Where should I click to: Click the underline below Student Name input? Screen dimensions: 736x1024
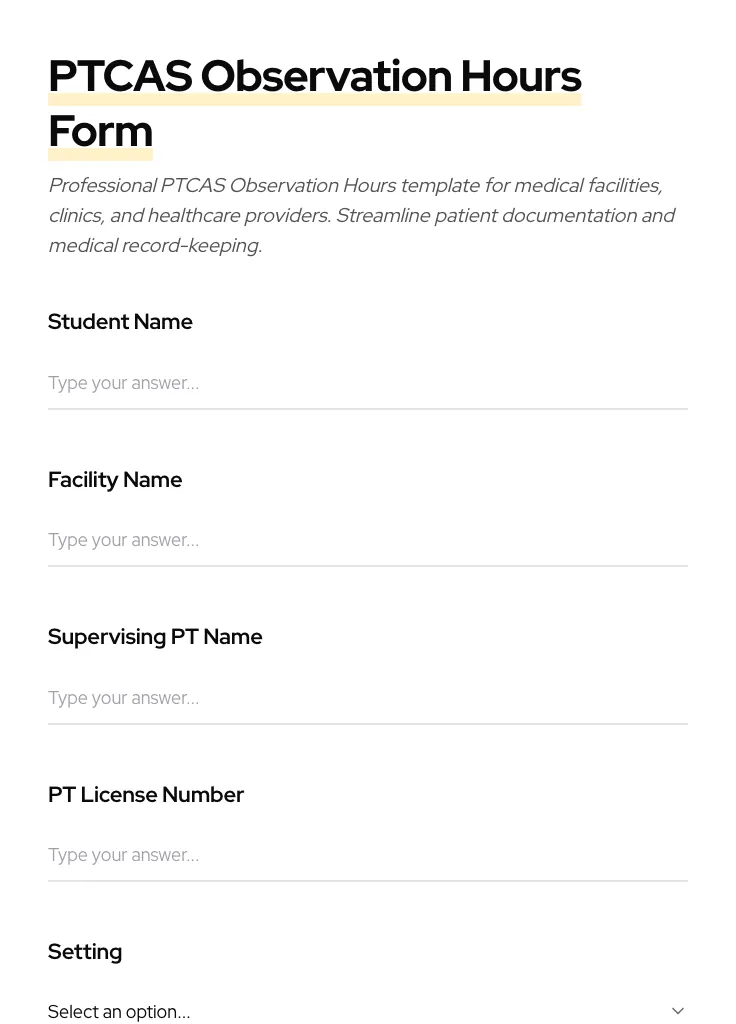click(x=368, y=409)
